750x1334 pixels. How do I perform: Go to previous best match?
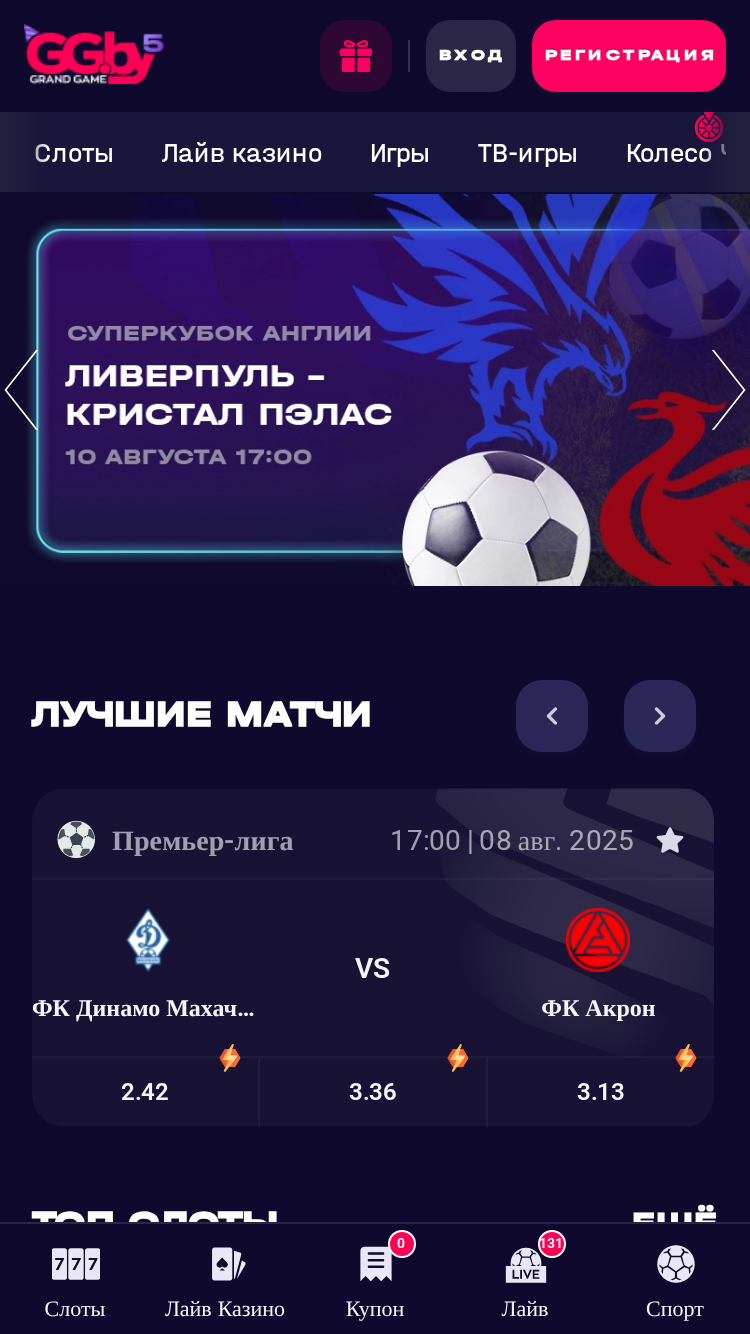(552, 716)
